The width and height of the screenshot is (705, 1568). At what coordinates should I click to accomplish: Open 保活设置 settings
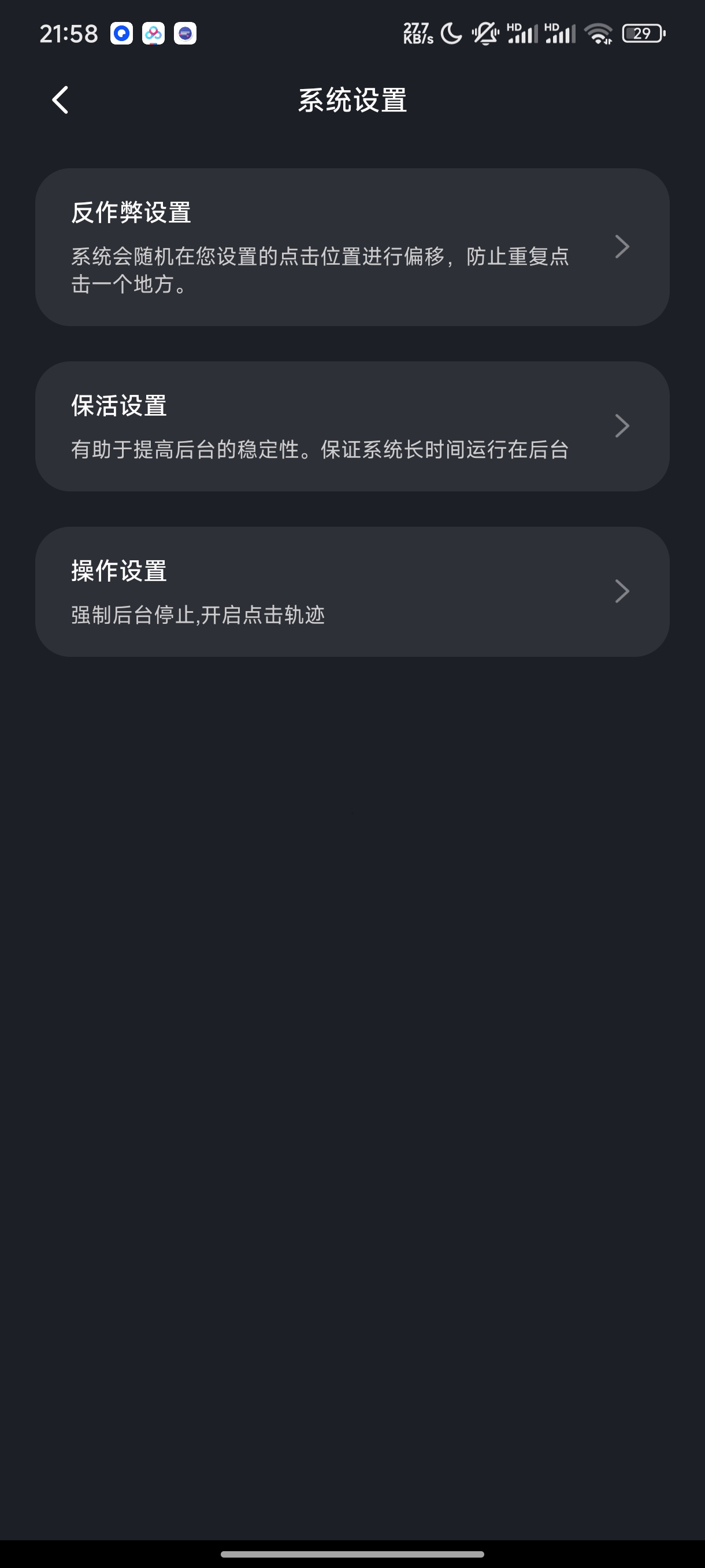tap(351, 426)
